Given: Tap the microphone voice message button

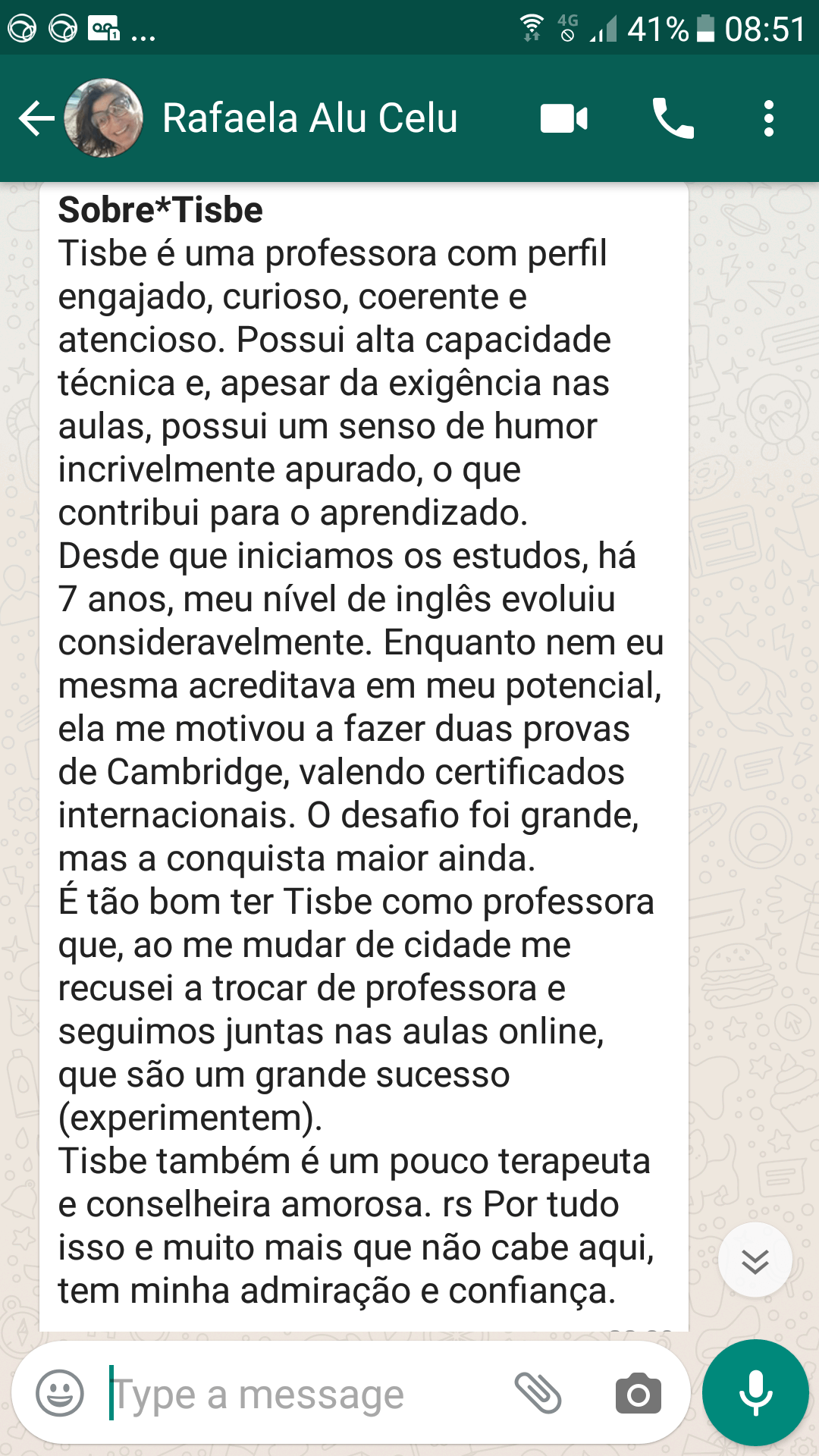Looking at the screenshot, I should tap(755, 1393).
